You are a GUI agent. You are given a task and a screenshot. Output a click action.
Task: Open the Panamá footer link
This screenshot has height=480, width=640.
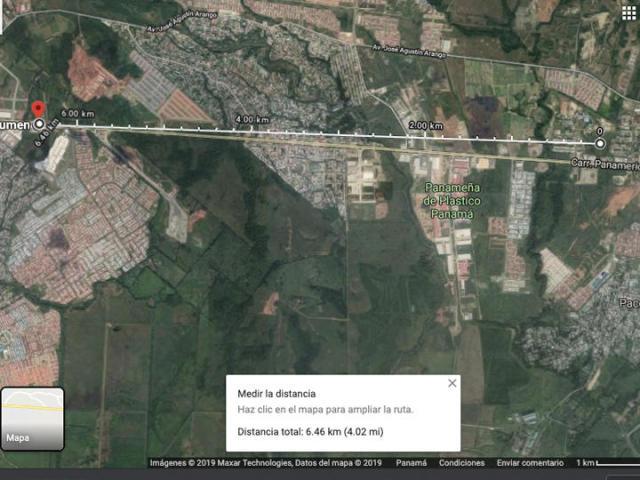[411, 463]
